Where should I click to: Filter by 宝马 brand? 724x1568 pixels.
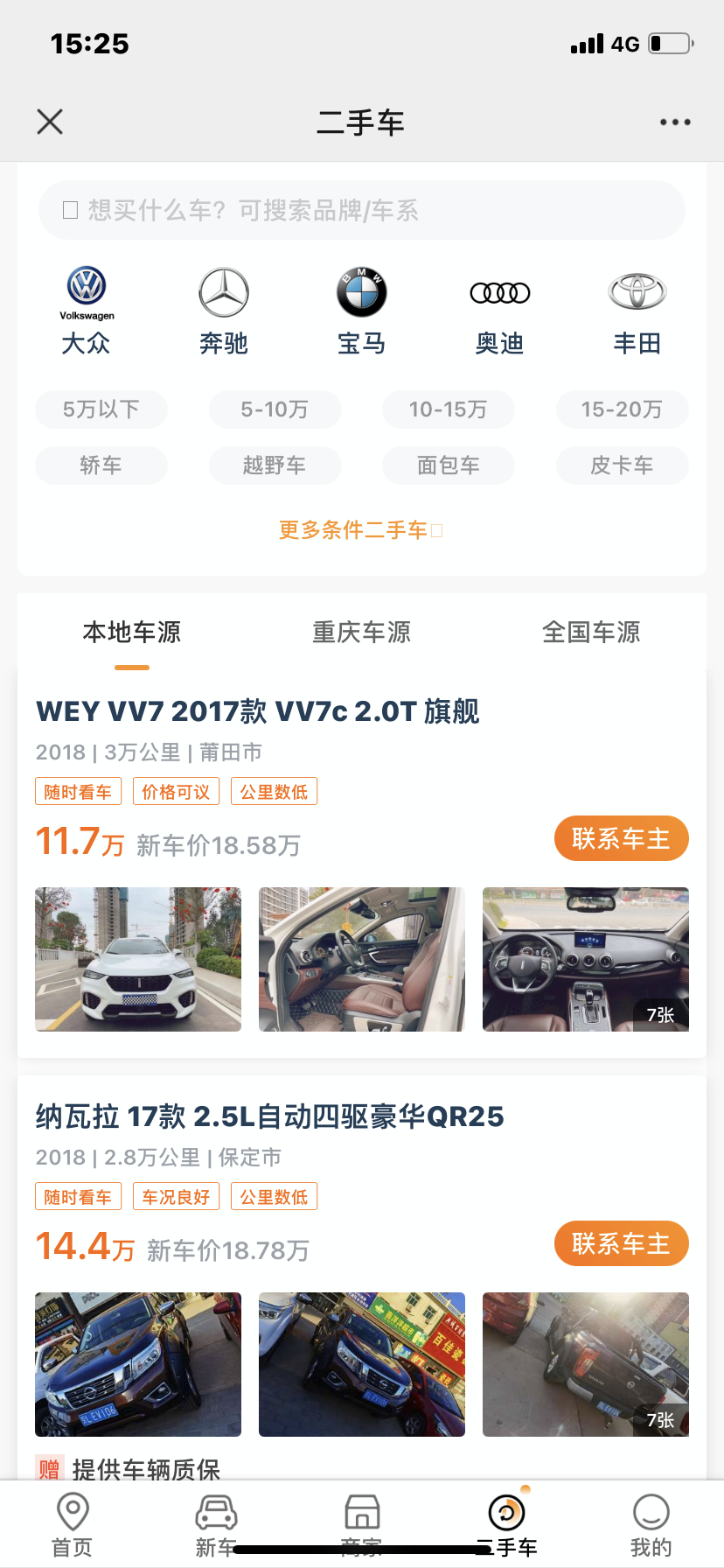[361, 311]
